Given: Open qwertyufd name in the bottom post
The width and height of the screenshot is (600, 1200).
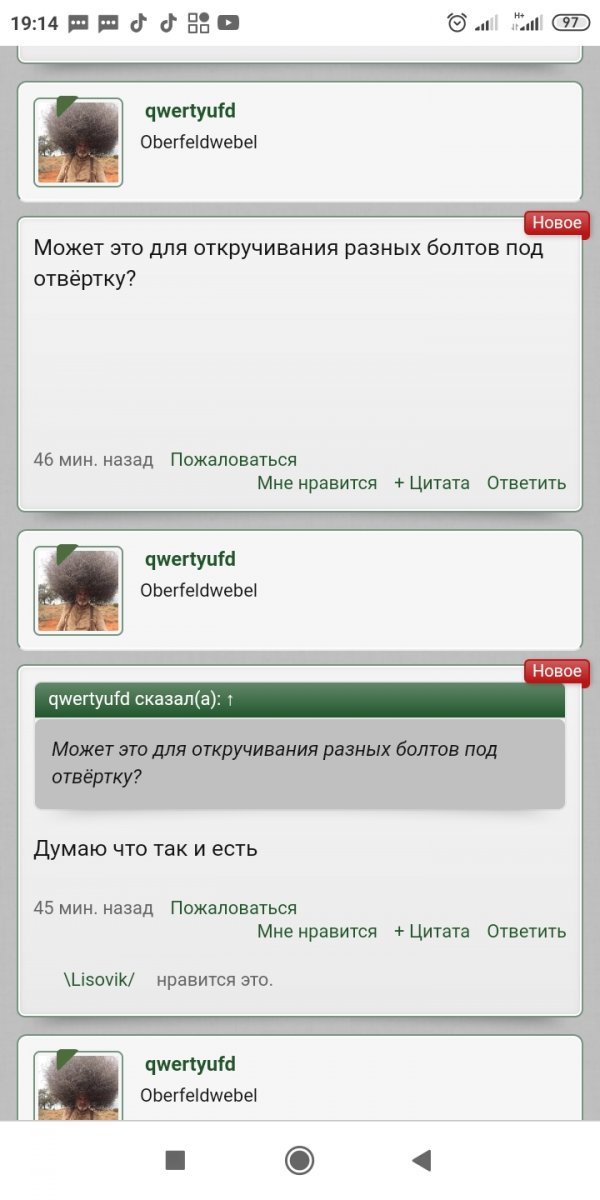Looking at the screenshot, I should (x=190, y=1064).
